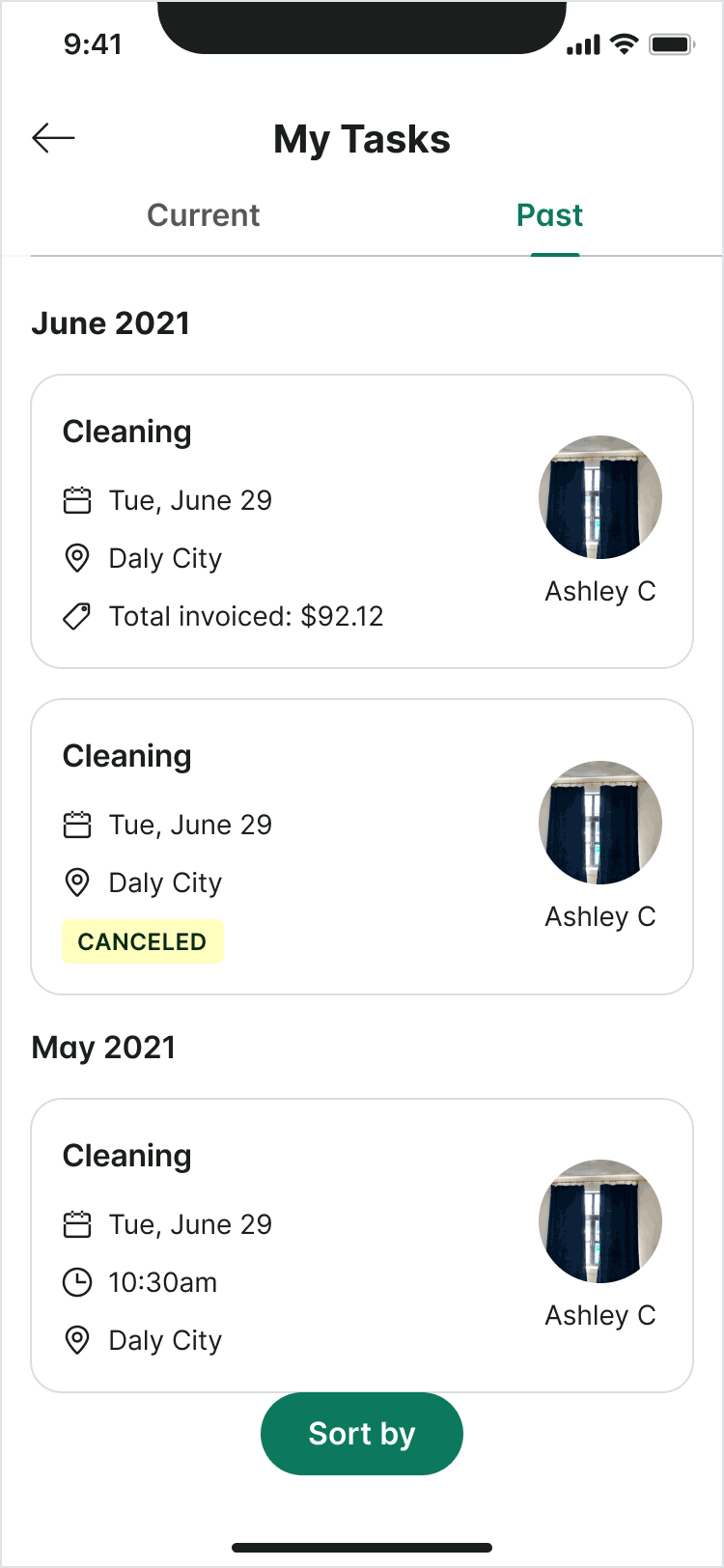724x1568 pixels.
Task: Open the Cleaning task invoiced $92.12
Action: pyautogui.click(x=362, y=521)
